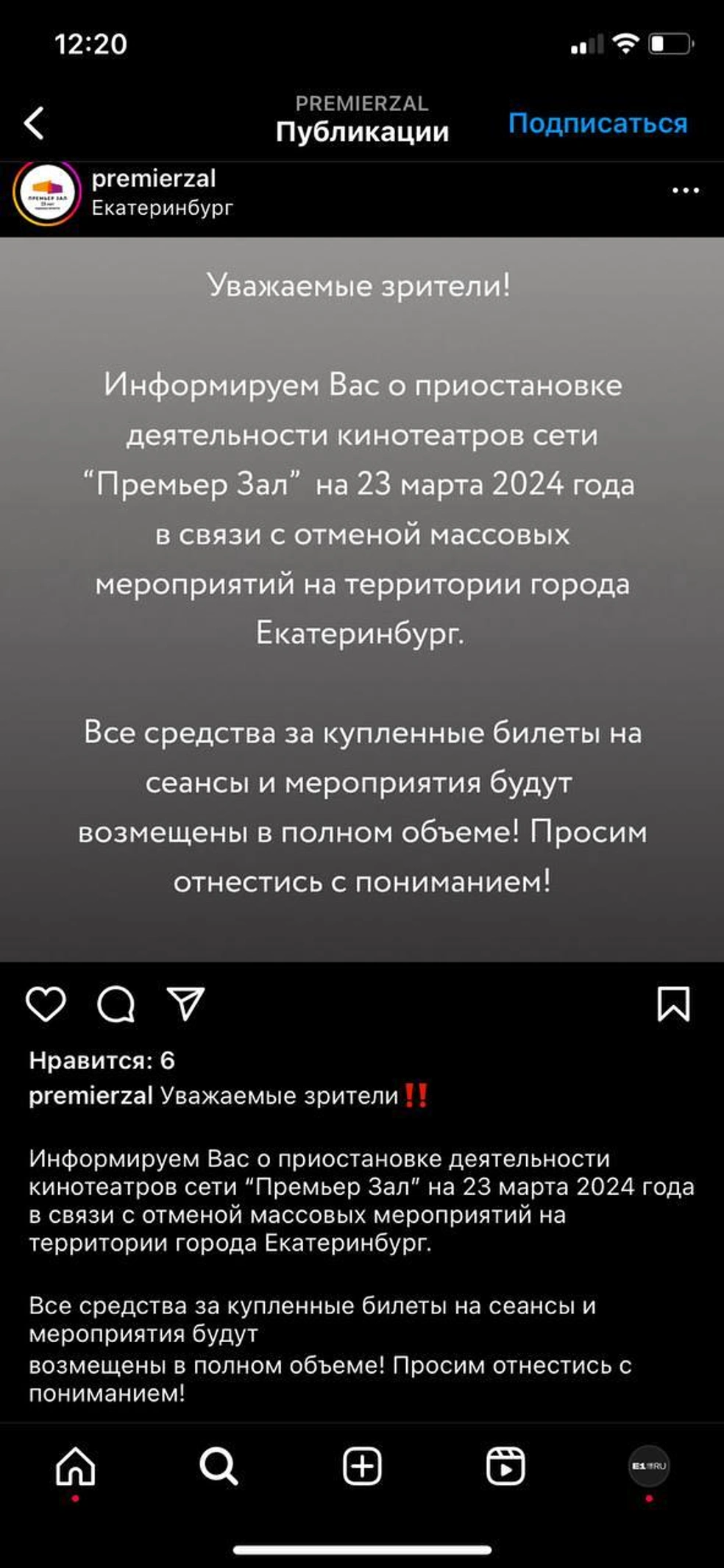Screen dimensions: 724x1568
Task: Open comments with the speech bubble icon
Action: coord(116,1004)
